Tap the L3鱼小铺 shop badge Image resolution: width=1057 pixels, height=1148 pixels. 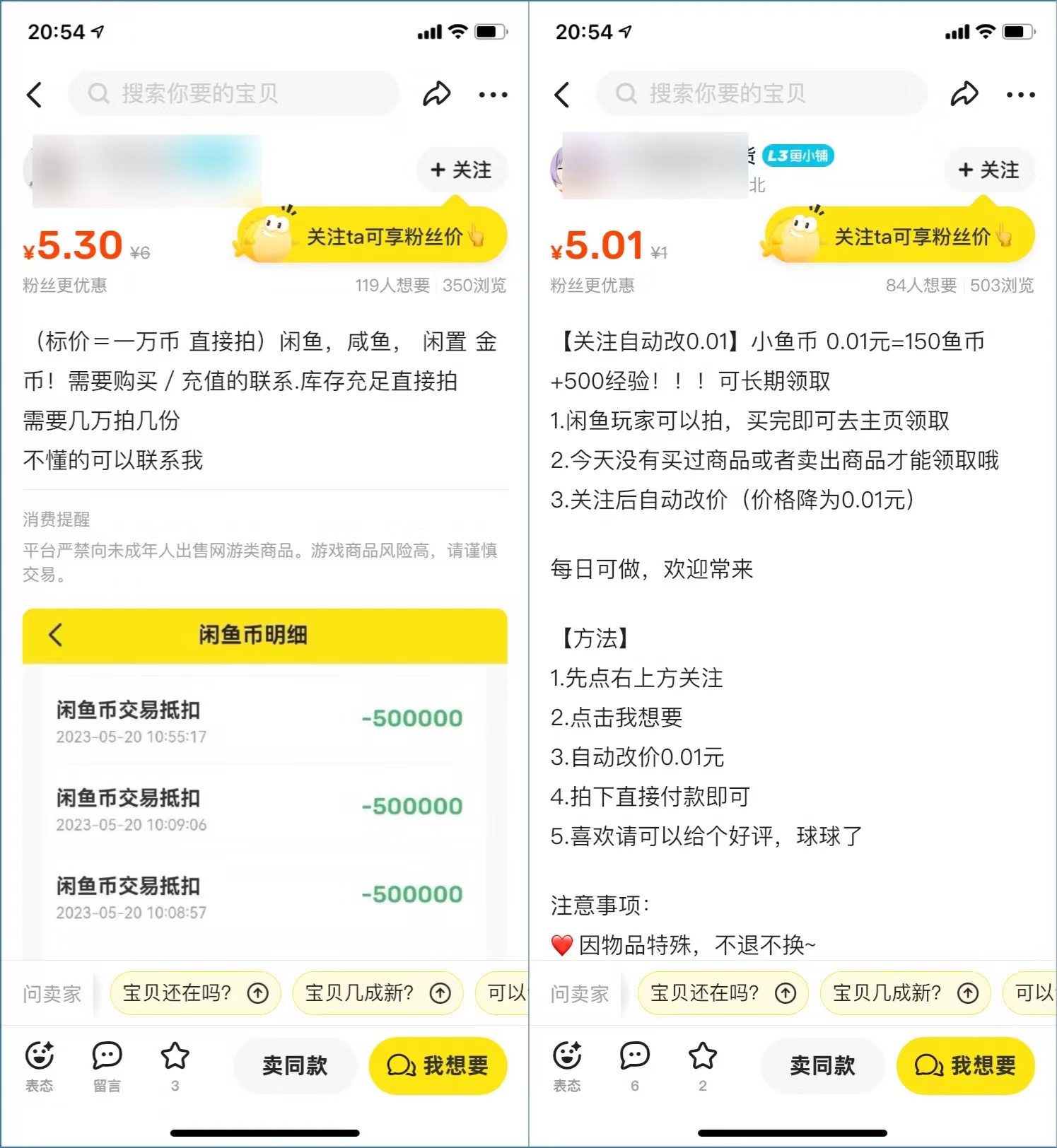click(x=798, y=157)
